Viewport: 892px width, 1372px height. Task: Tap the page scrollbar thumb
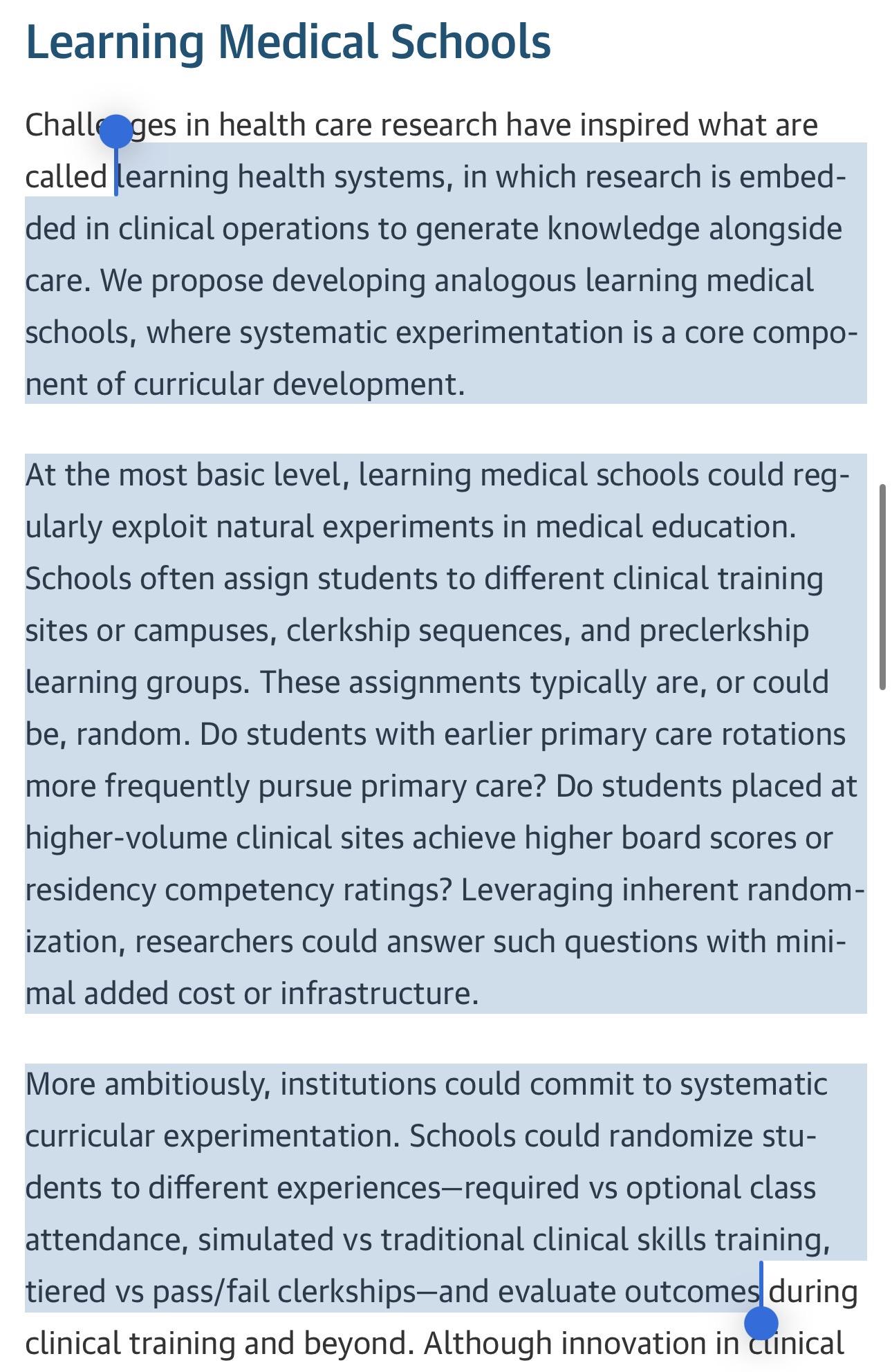tap(882, 587)
